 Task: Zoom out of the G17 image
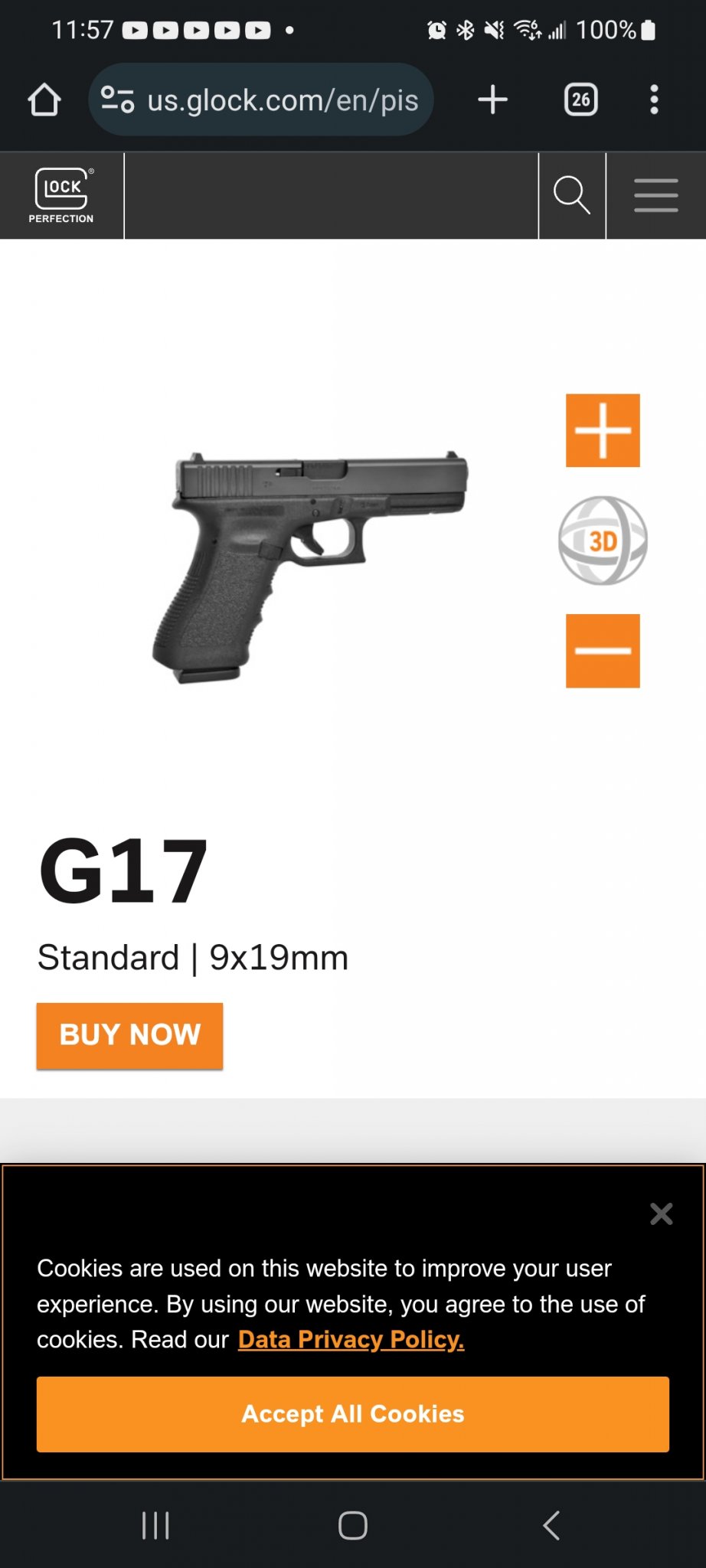[x=603, y=651]
